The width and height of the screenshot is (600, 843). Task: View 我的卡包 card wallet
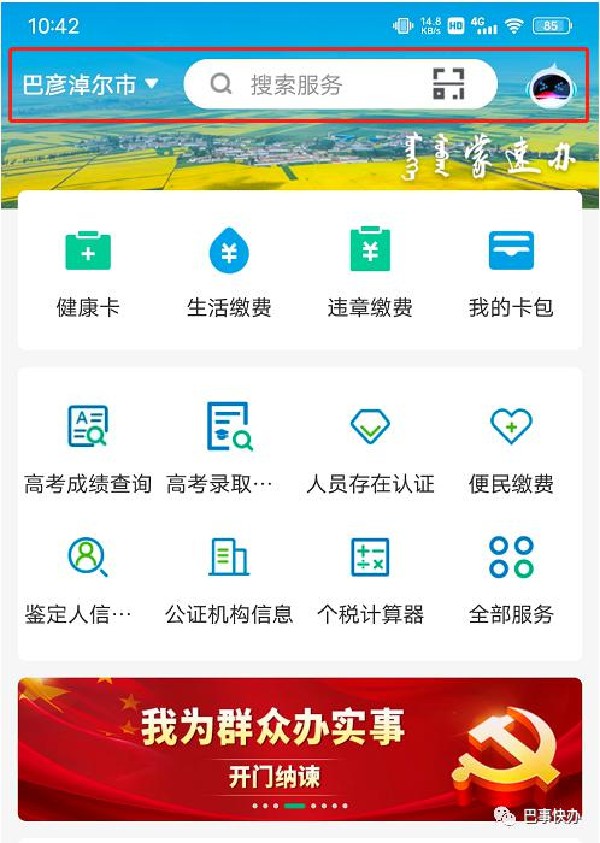511,272
